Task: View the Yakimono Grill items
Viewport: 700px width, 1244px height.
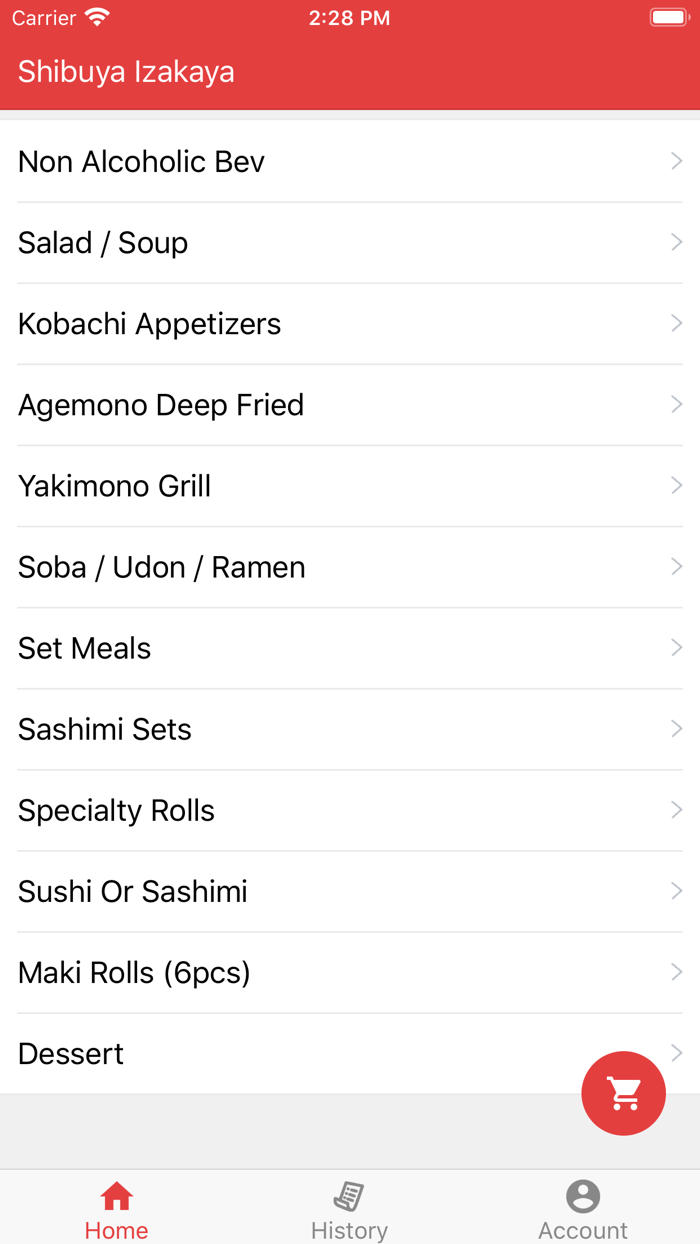Action: 350,486
